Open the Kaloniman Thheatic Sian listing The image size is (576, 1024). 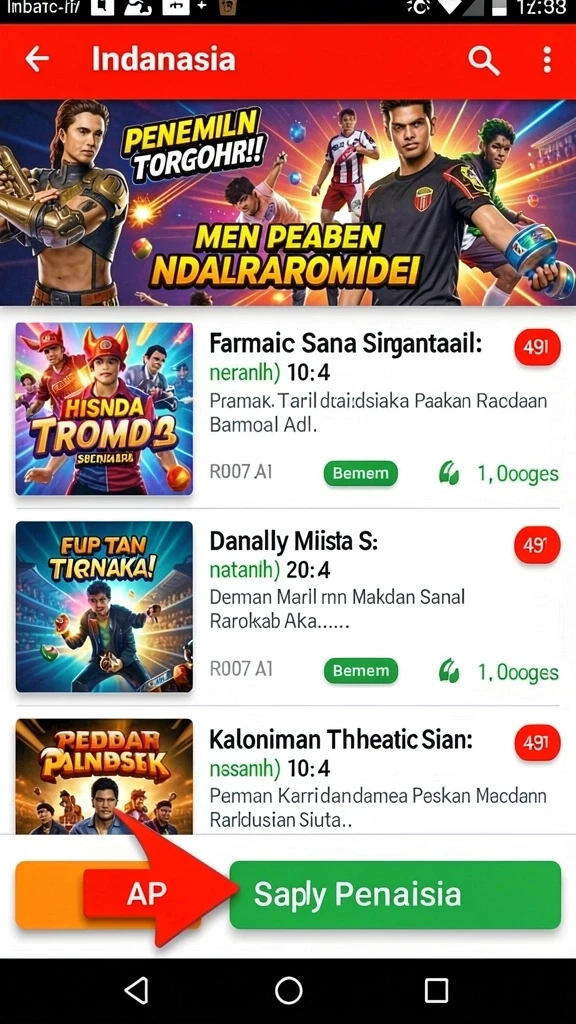[x=288, y=776]
